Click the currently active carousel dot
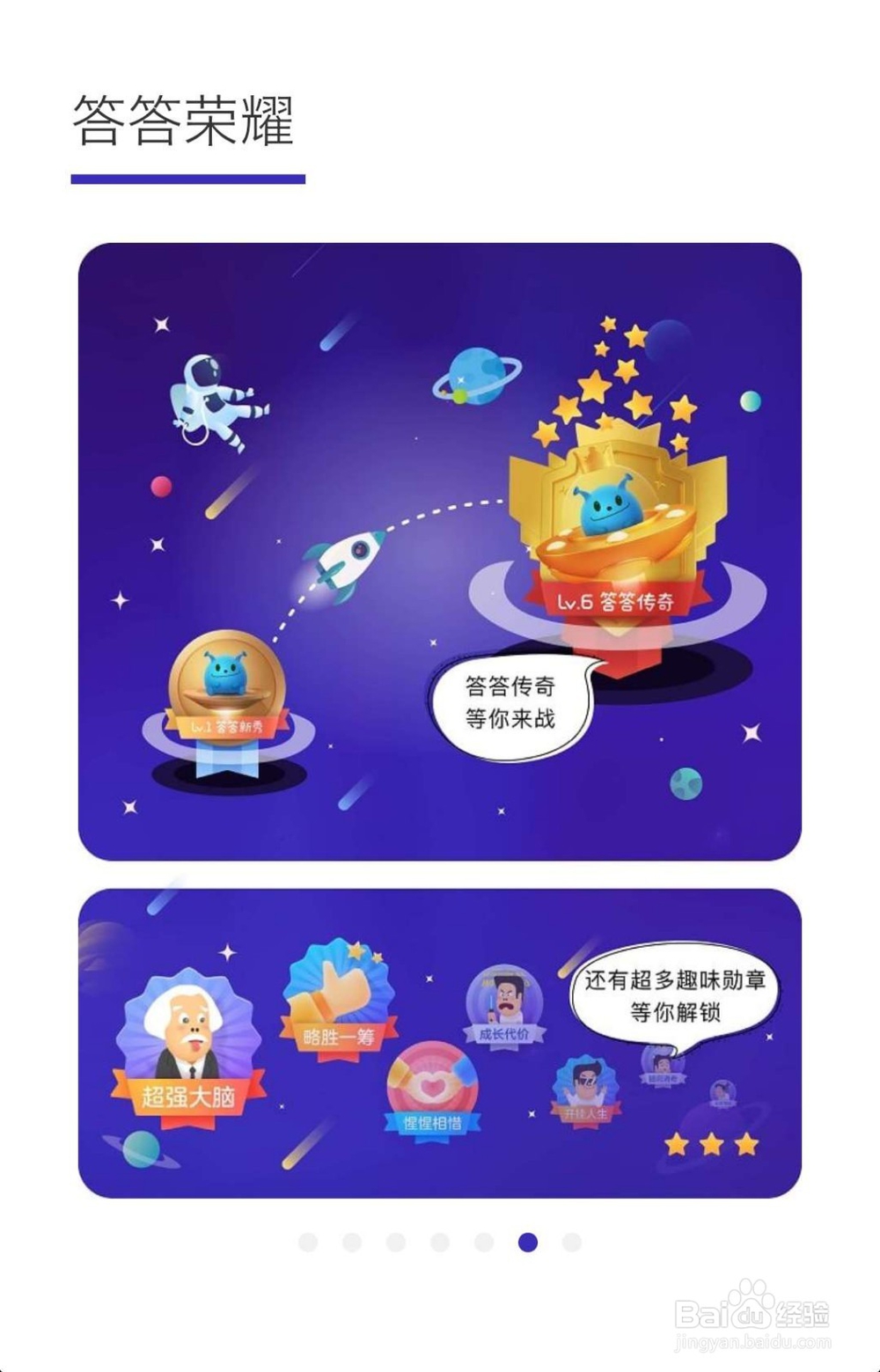This screenshot has width=880, height=1372. pos(528,1243)
